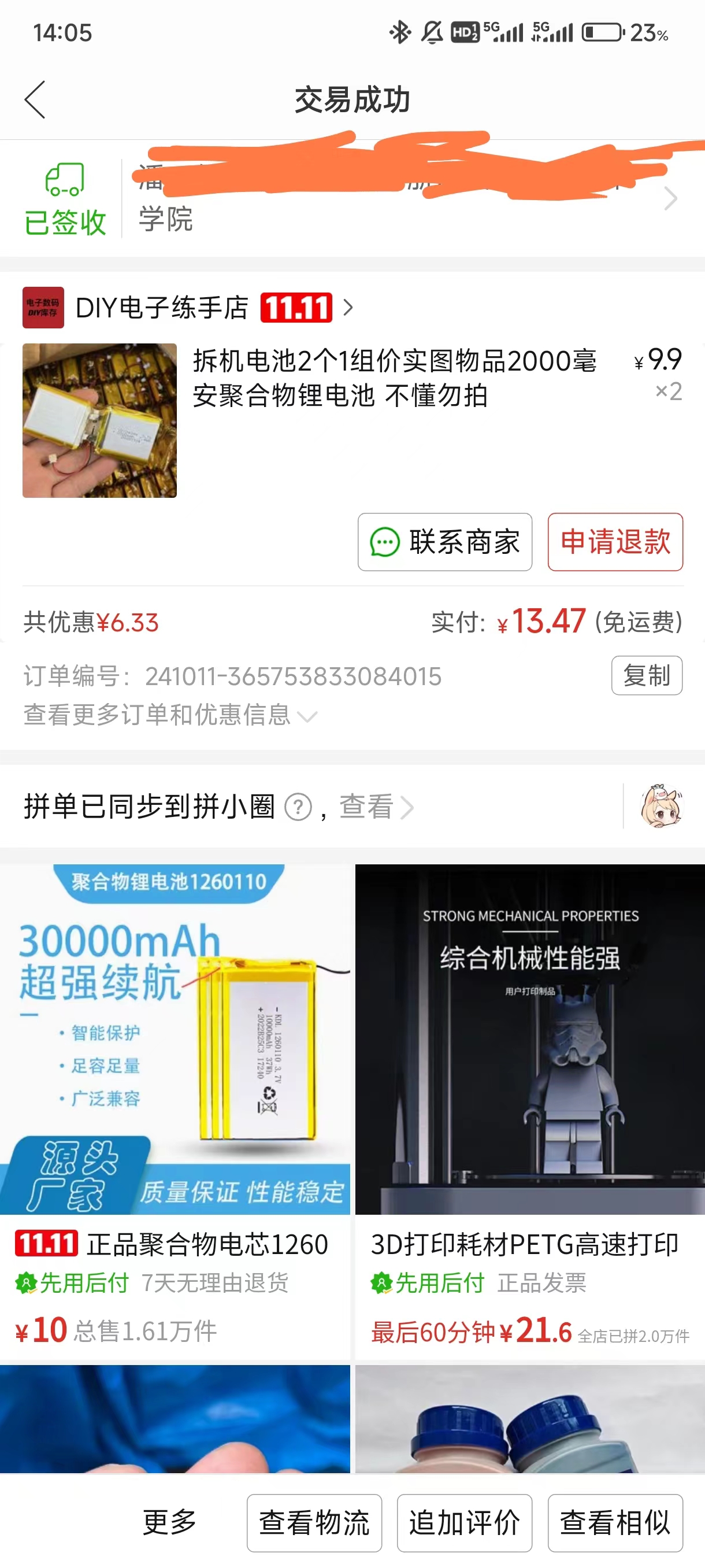Copy the order number with 复制
Viewport: 705px width, 1568px height.
[646, 675]
